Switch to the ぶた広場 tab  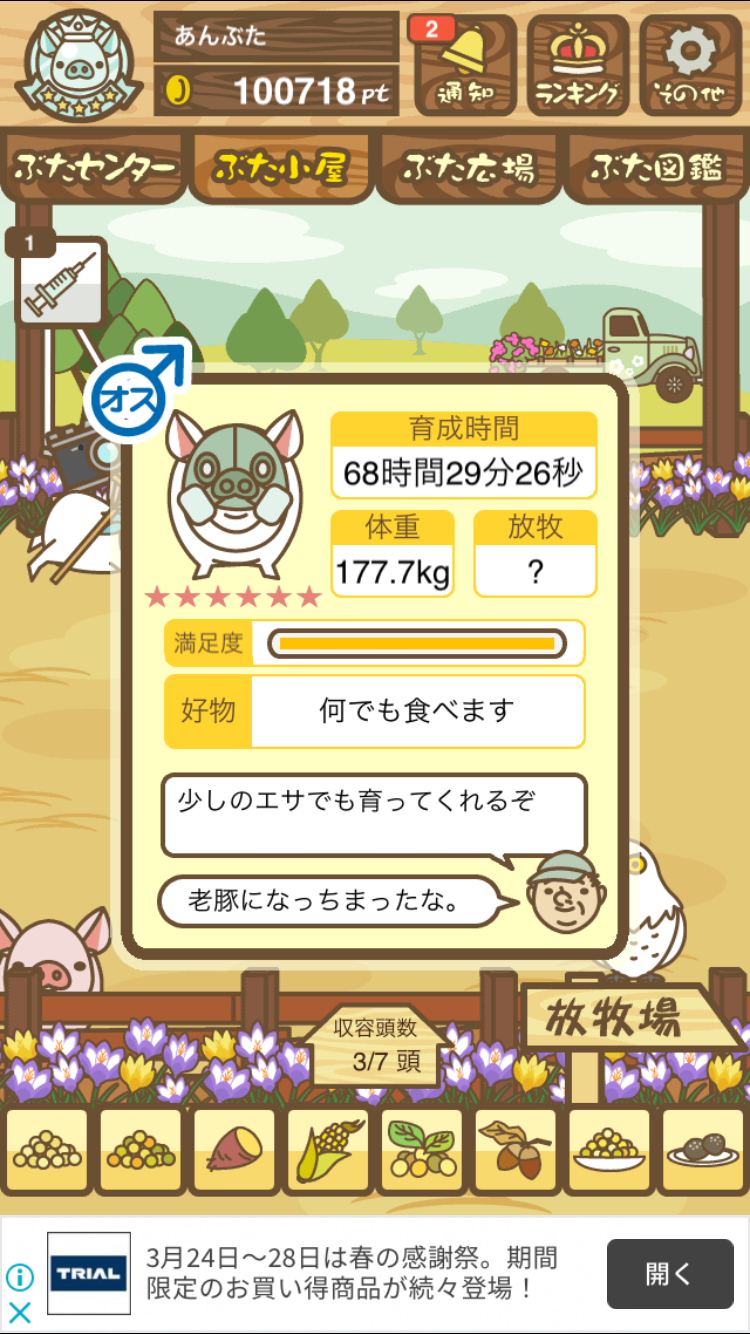tap(468, 167)
